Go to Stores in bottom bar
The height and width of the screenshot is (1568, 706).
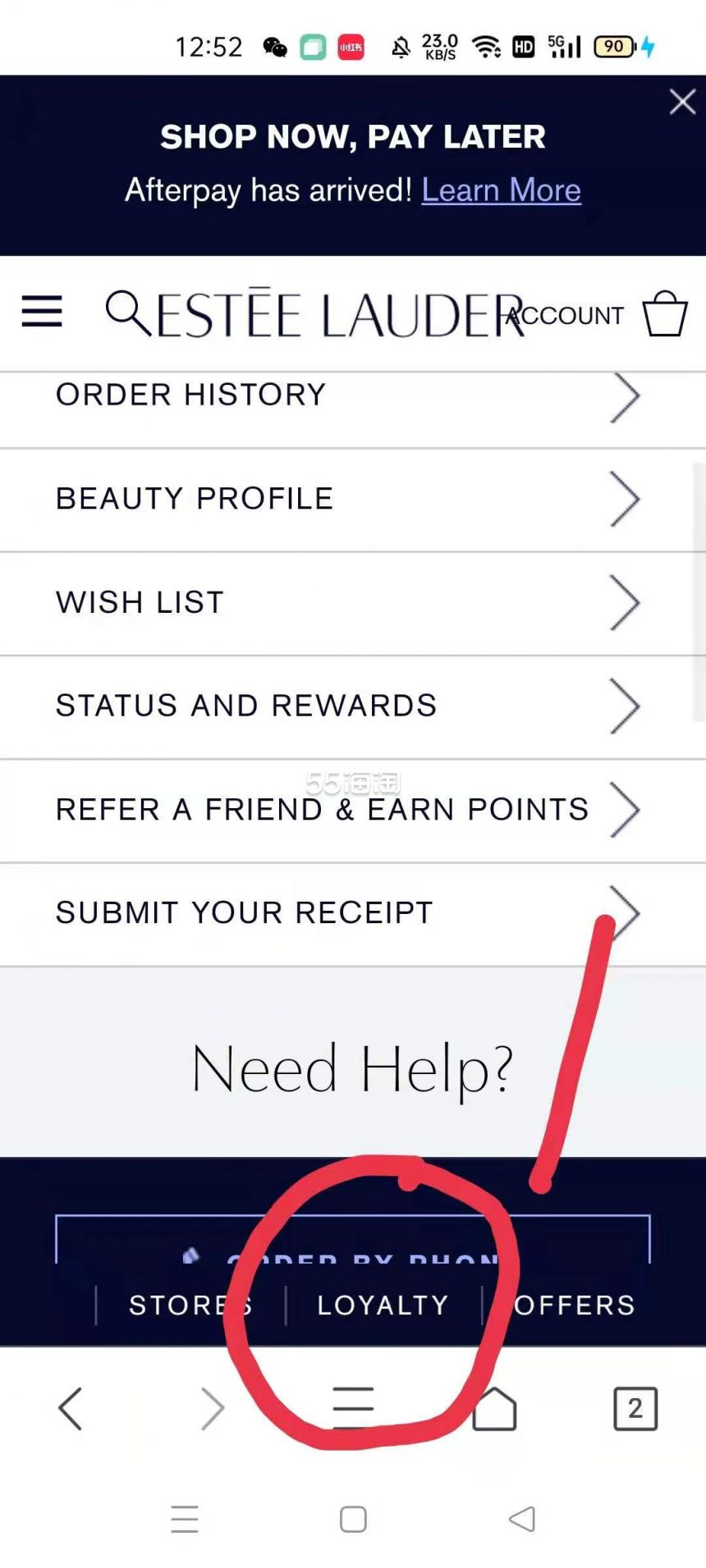click(x=190, y=1305)
